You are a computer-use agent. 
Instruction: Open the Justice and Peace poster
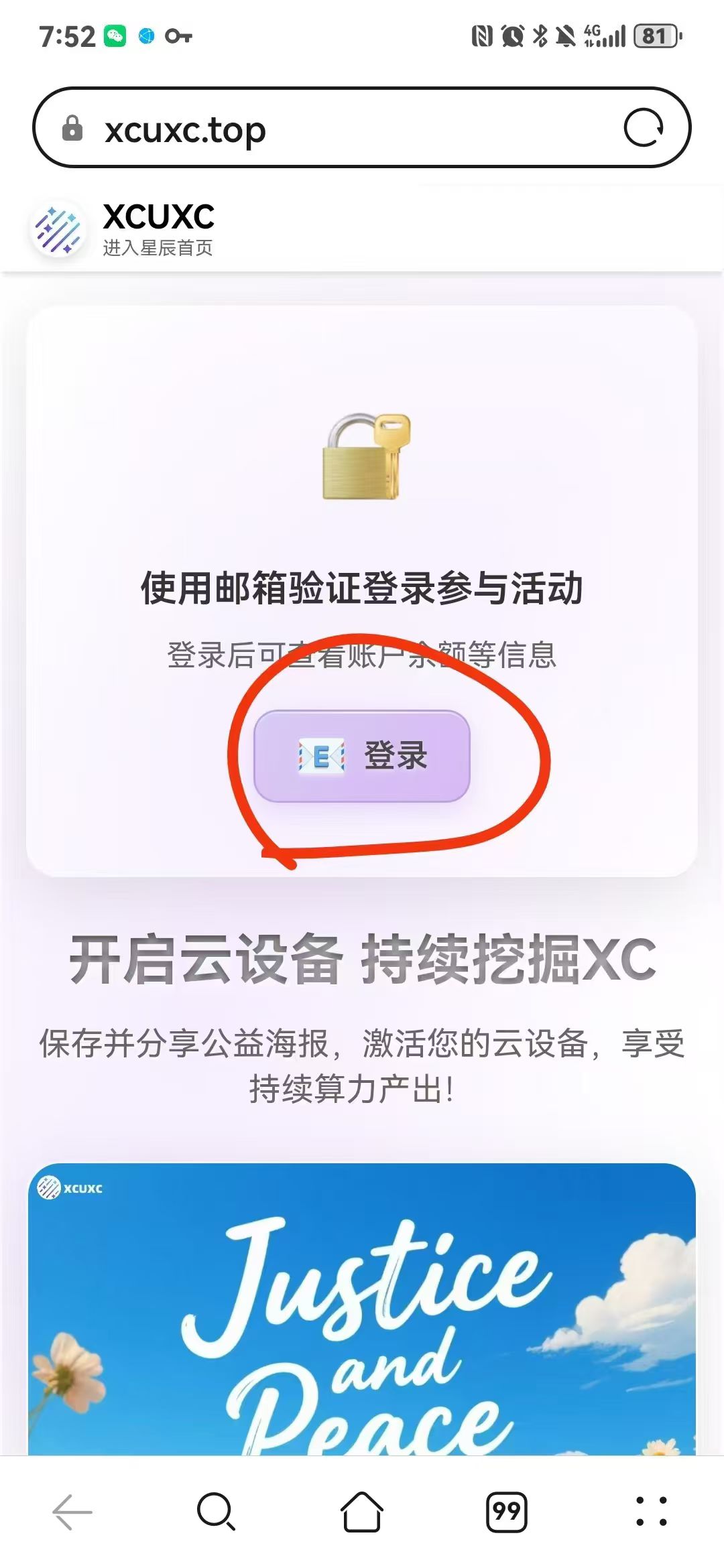362,1309
